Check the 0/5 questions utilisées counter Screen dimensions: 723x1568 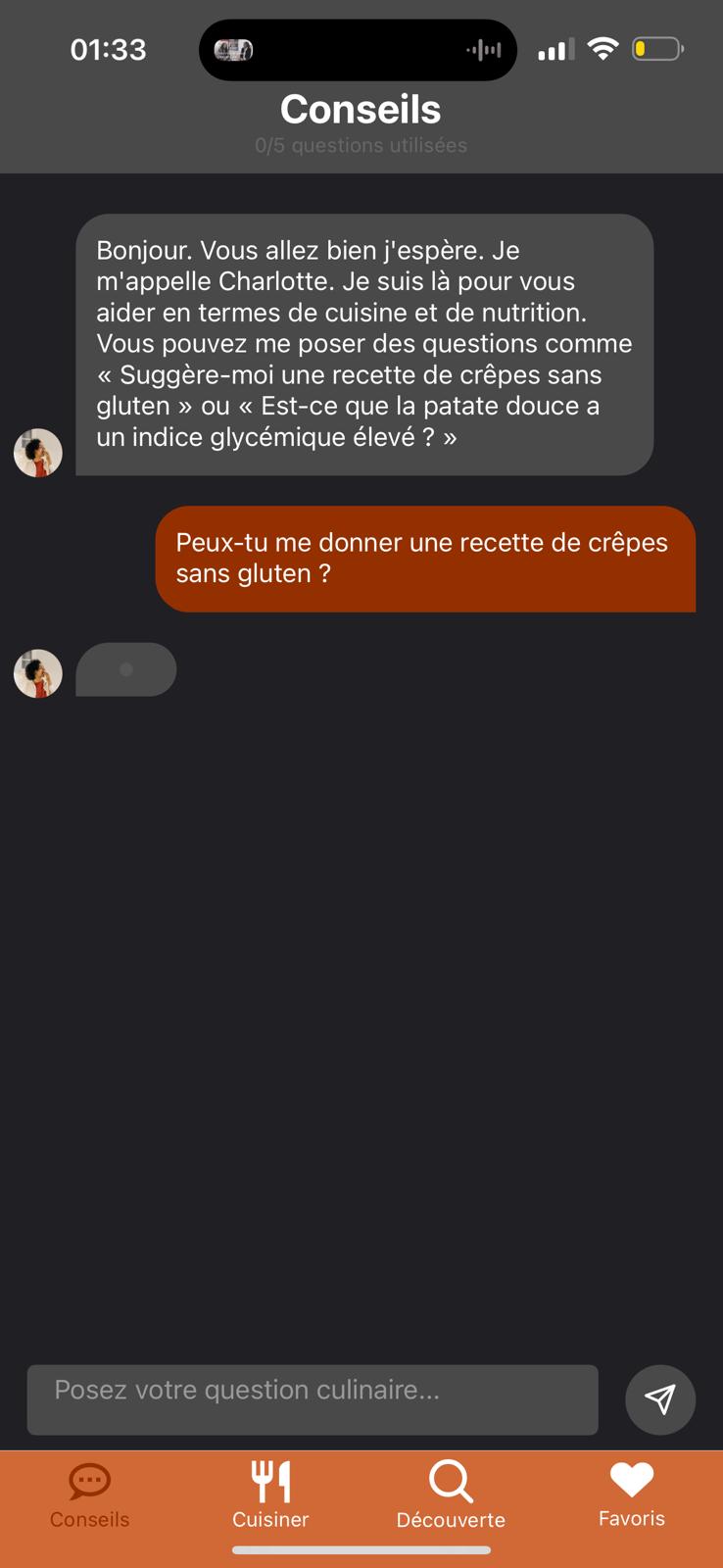361,145
